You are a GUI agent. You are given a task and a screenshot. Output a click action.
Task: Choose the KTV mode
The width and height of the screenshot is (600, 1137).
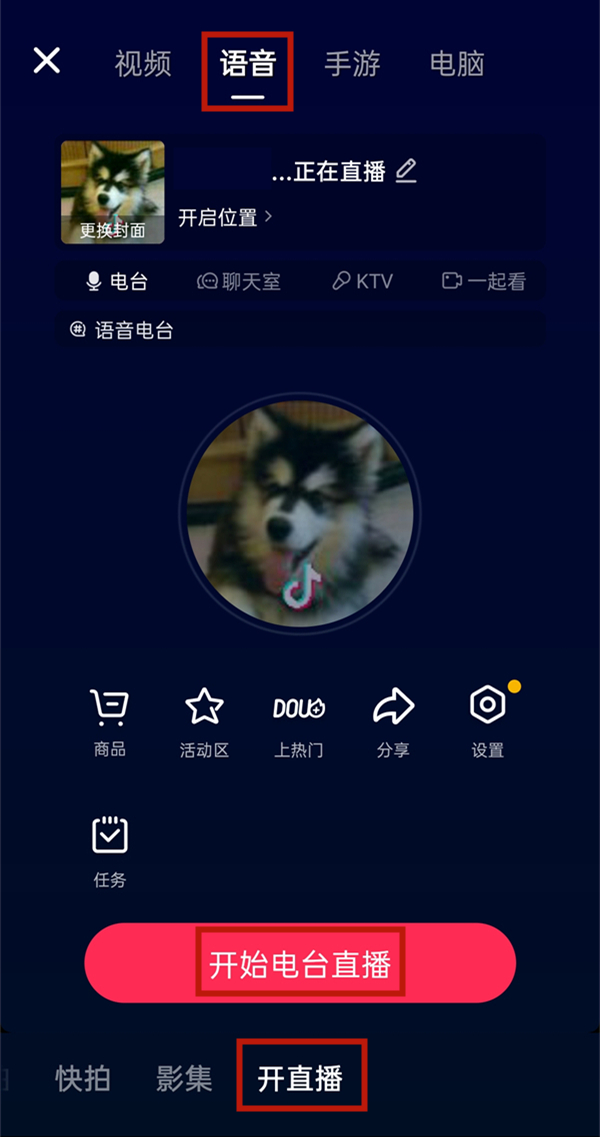pos(362,282)
